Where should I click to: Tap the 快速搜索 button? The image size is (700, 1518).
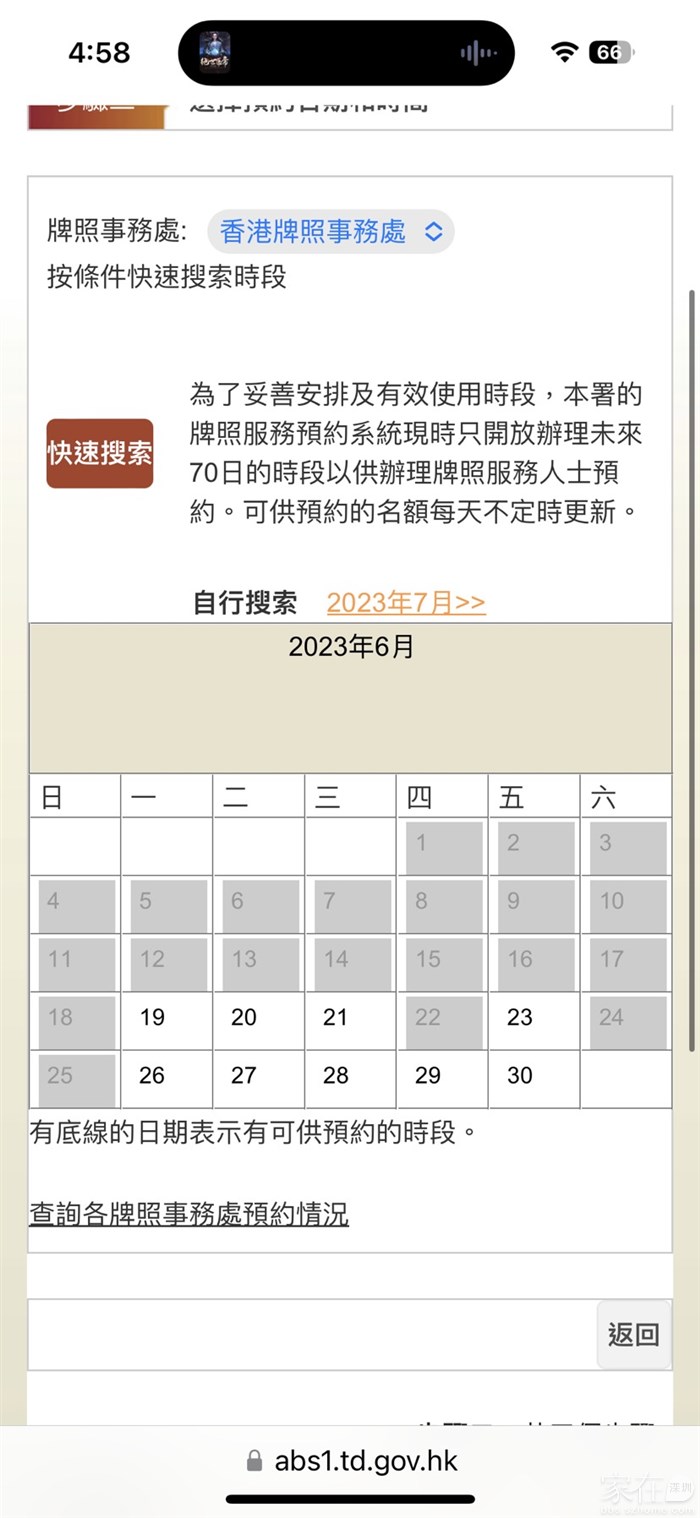(100, 453)
